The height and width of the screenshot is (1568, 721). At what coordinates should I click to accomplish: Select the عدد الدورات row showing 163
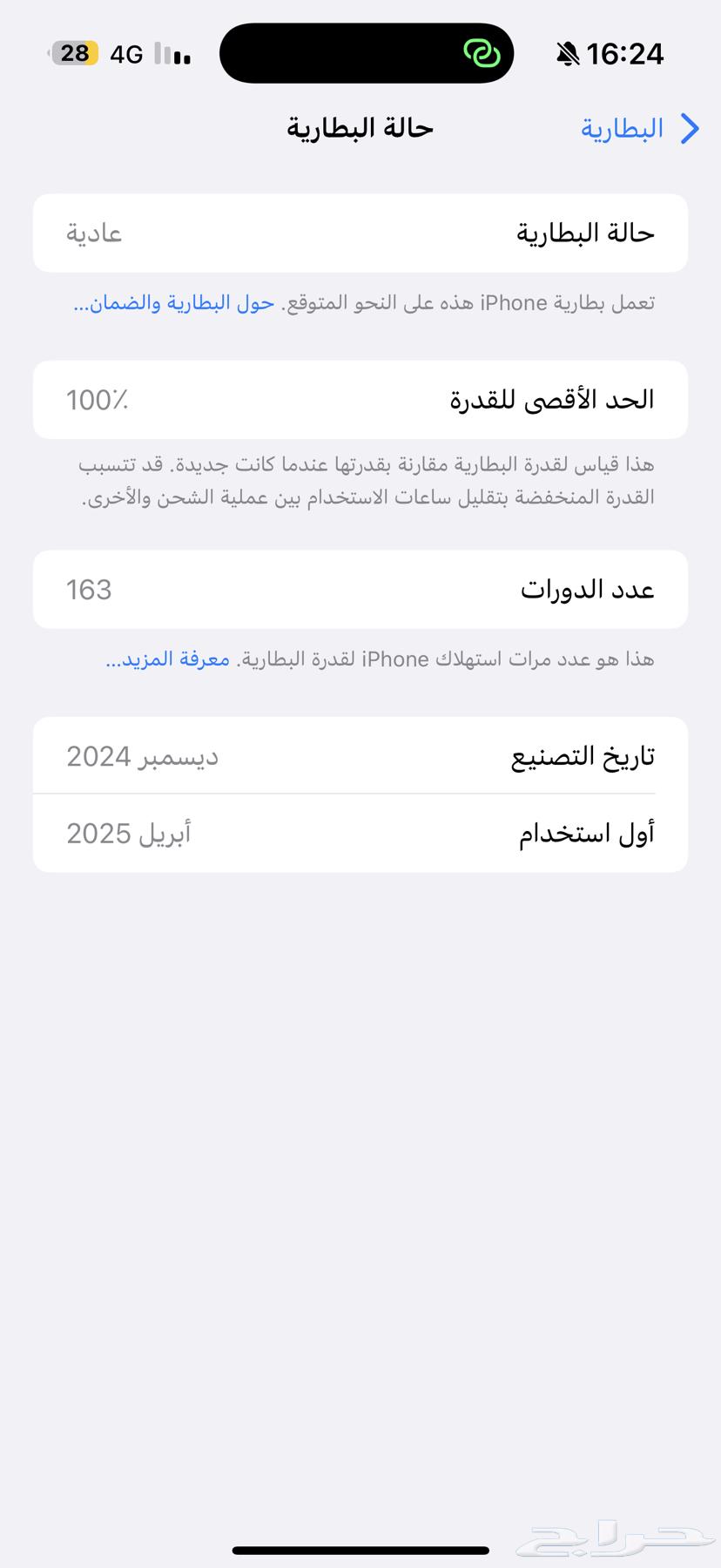[x=360, y=590]
